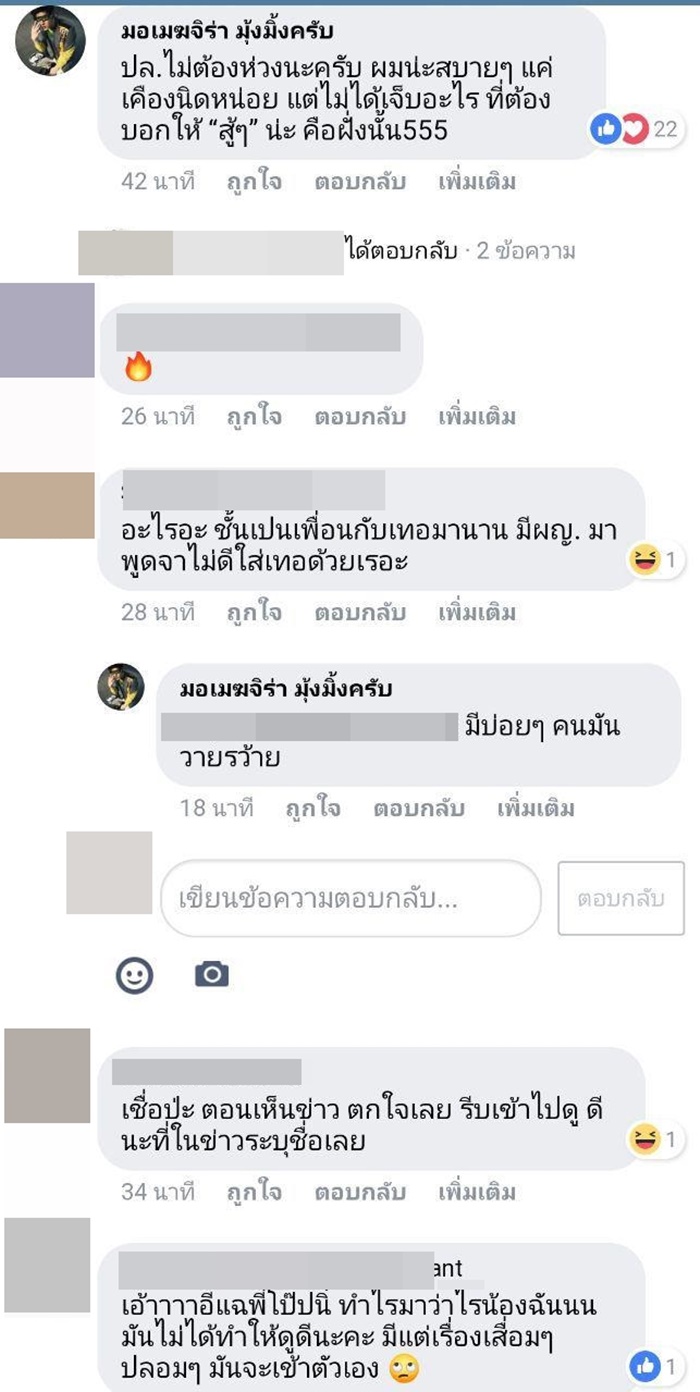Reply to the 18 นาที reply

tap(419, 808)
